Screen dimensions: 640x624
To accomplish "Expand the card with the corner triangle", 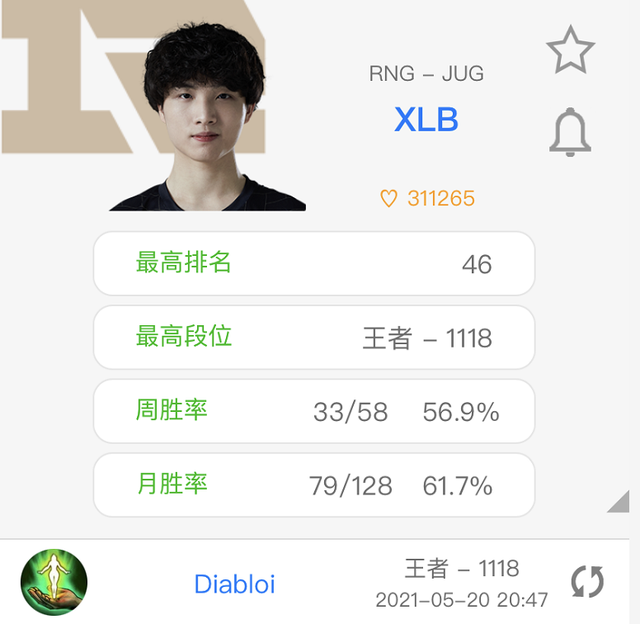I will tap(618, 501).
